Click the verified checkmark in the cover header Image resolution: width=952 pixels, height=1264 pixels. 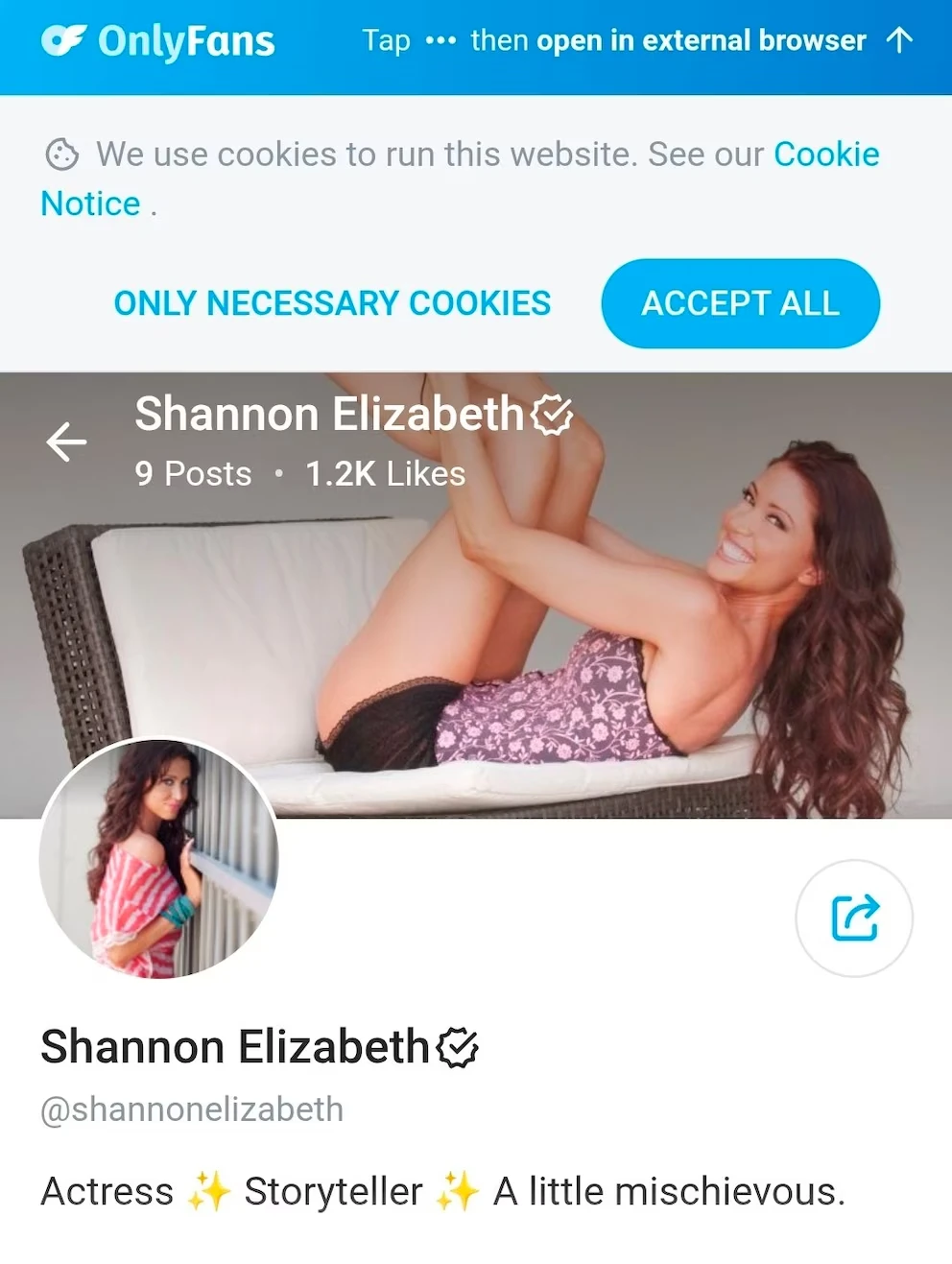pos(551,415)
